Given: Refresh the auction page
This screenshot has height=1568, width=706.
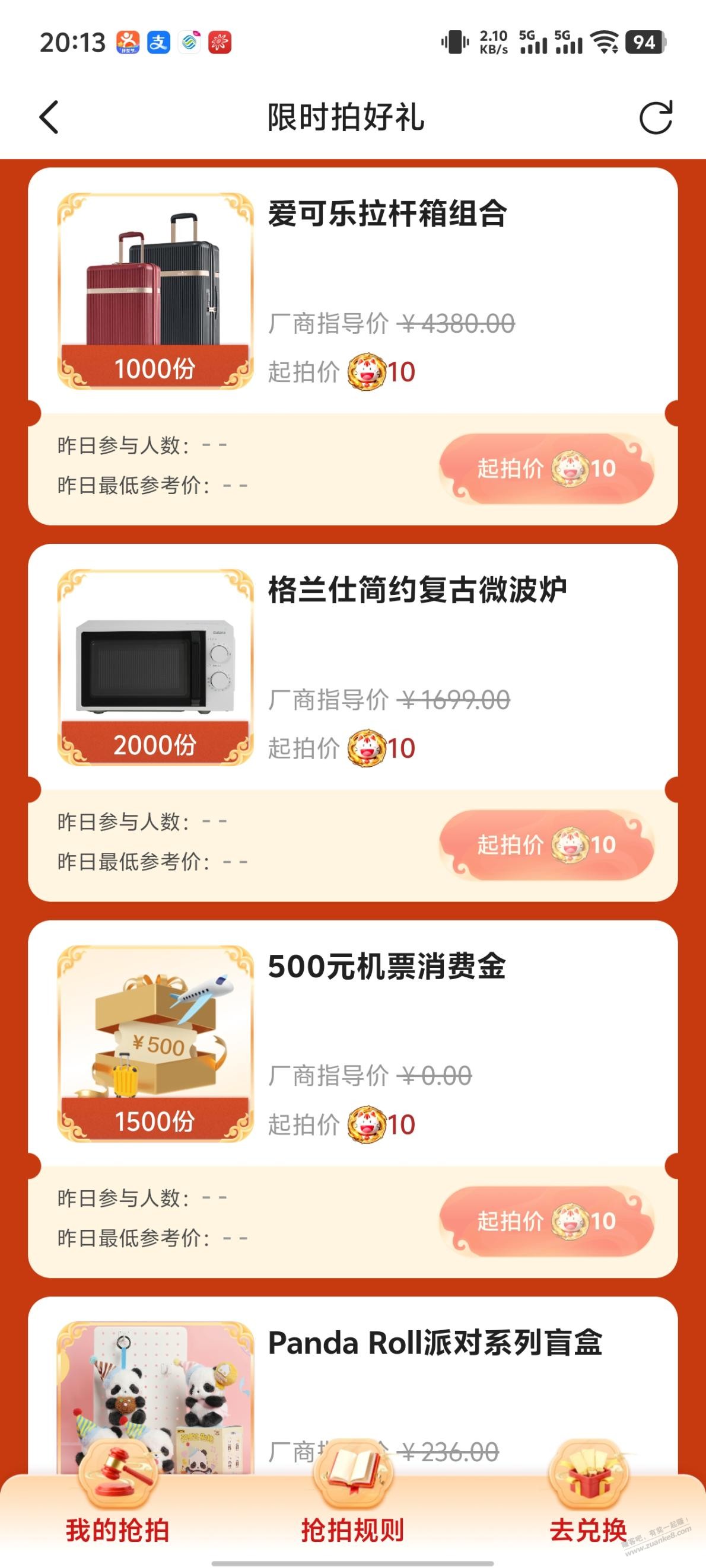Looking at the screenshot, I should (x=656, y=117).
